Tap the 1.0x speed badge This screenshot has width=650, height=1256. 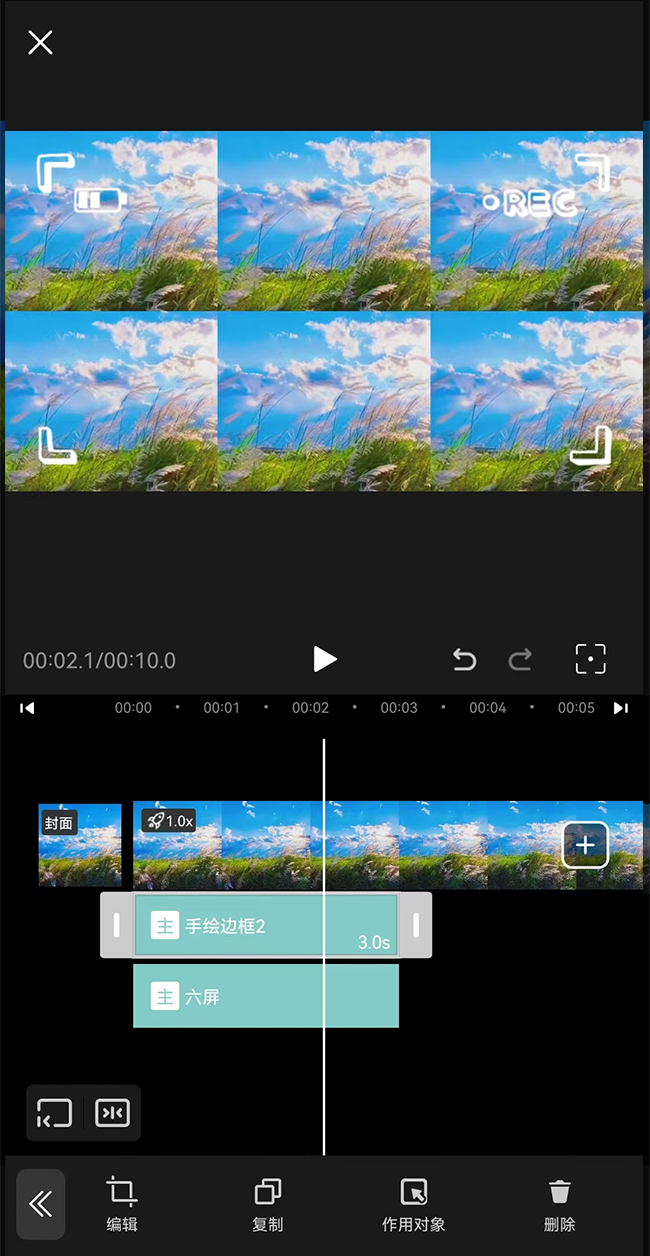(x=169, y=821)
